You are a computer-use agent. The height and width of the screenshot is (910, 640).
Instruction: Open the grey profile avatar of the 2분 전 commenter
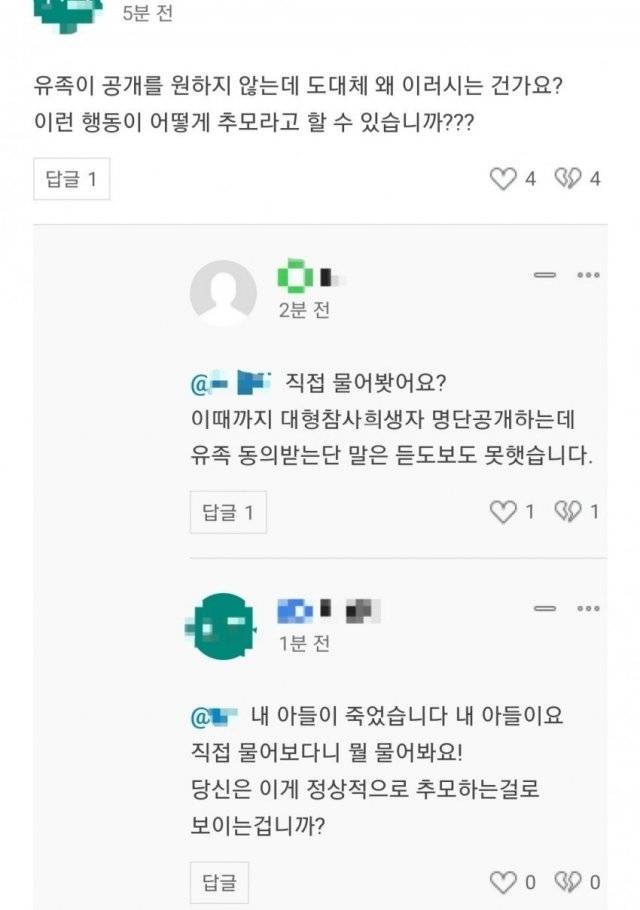223,293
